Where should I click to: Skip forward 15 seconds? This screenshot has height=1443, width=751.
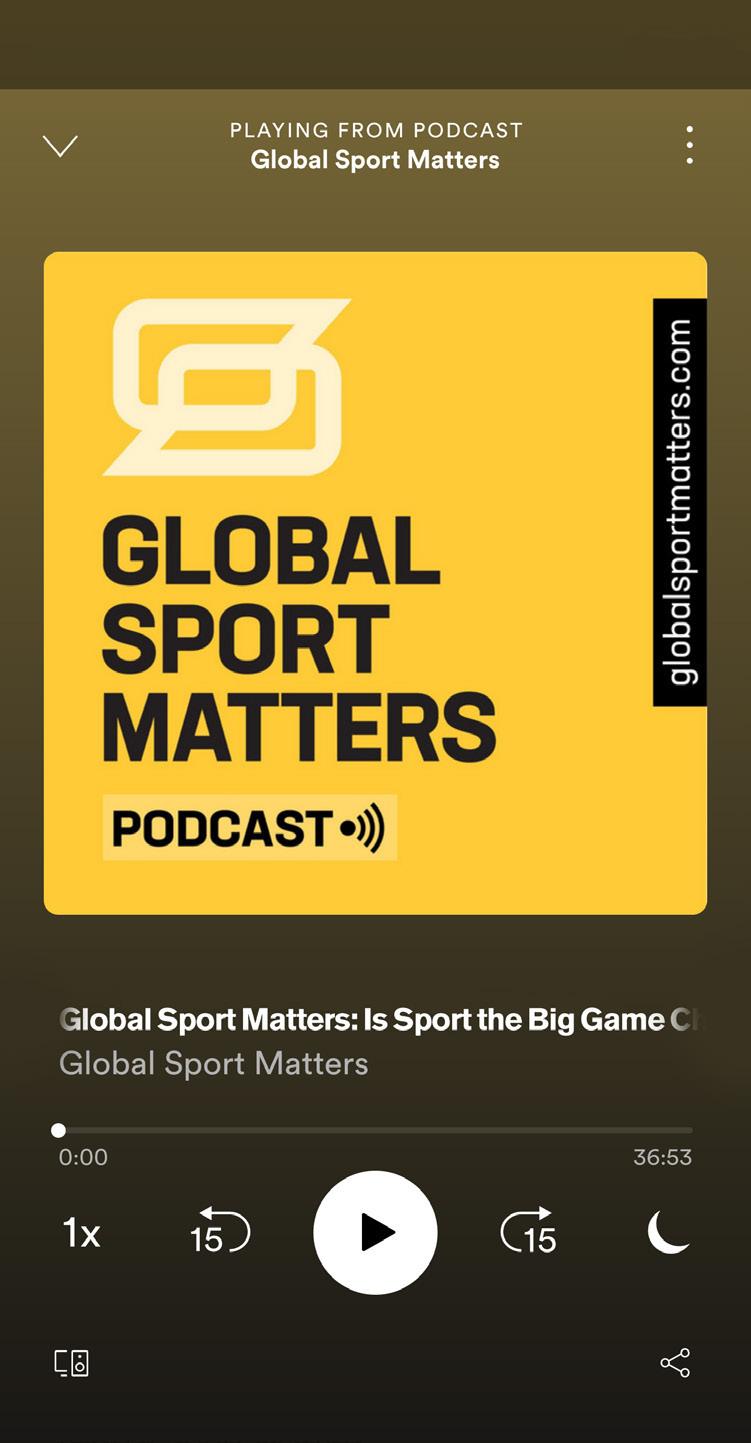528,1232
